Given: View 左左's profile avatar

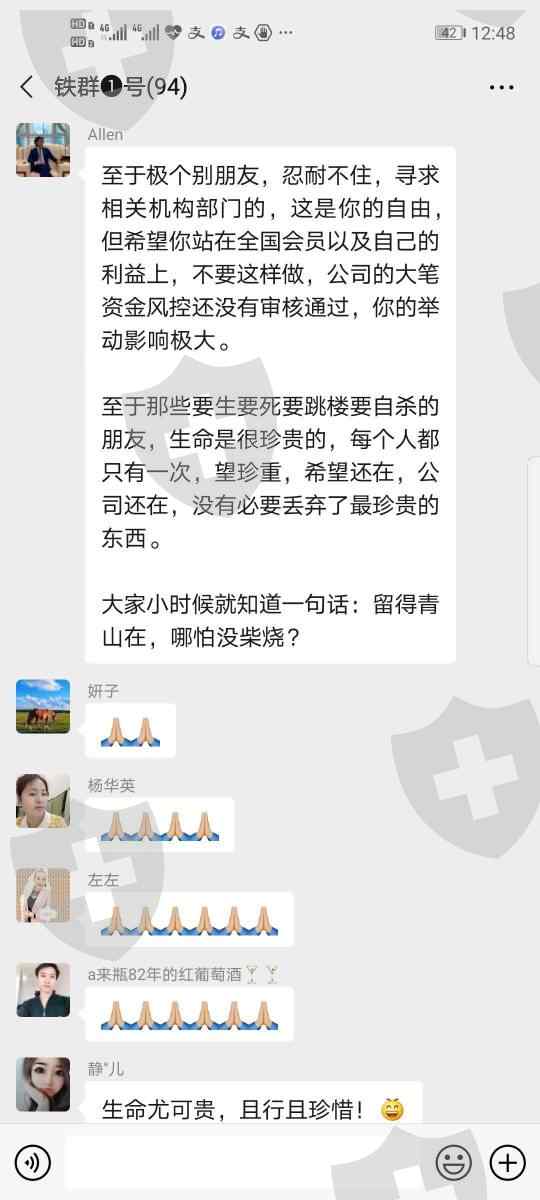Looking at the screenshot, I should (x=43, y=895).
